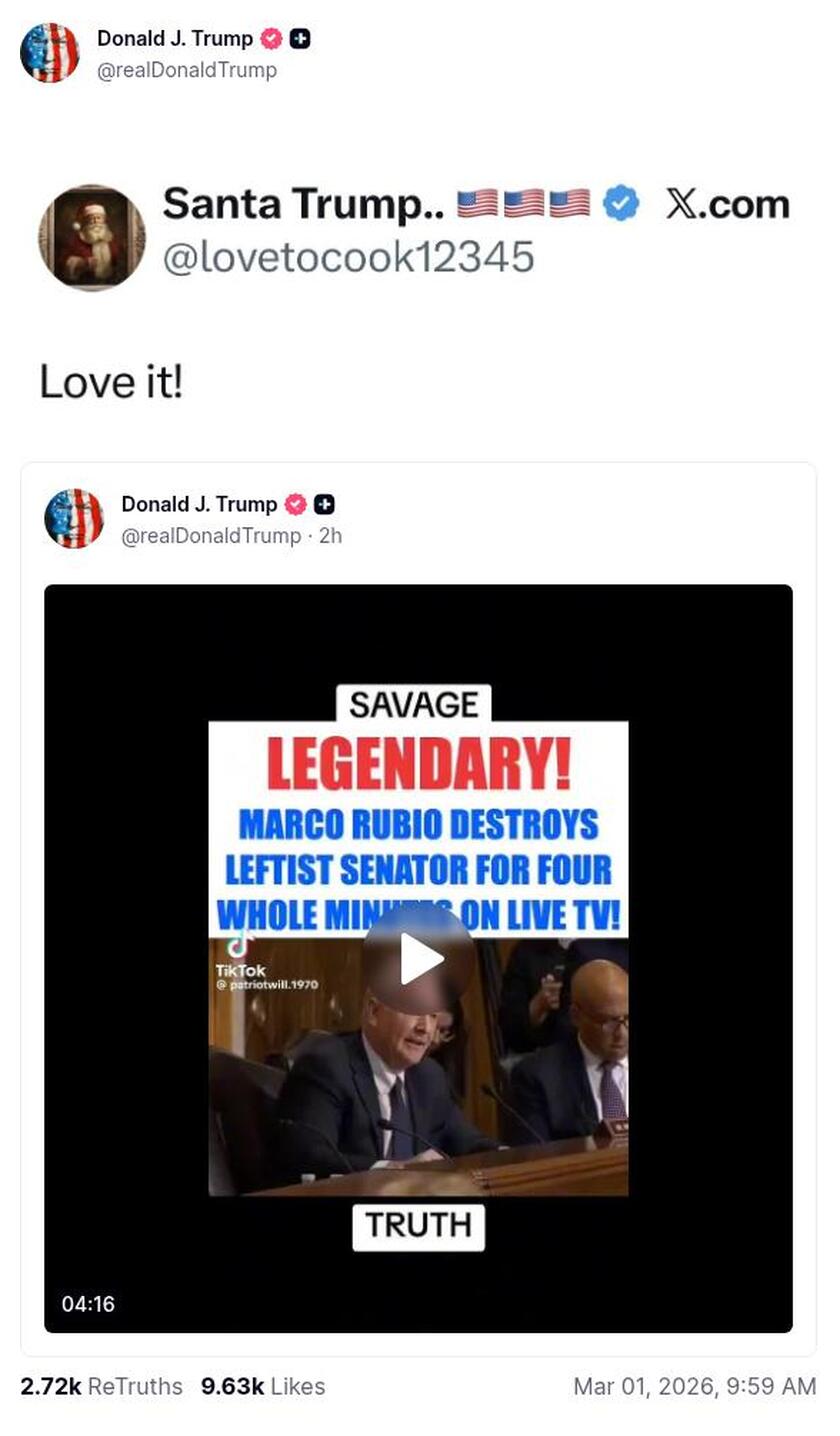Screen dimensions: 840x1436
Task: Click the 2h timestamp in the quoted post
Action: tap(330, 536)
